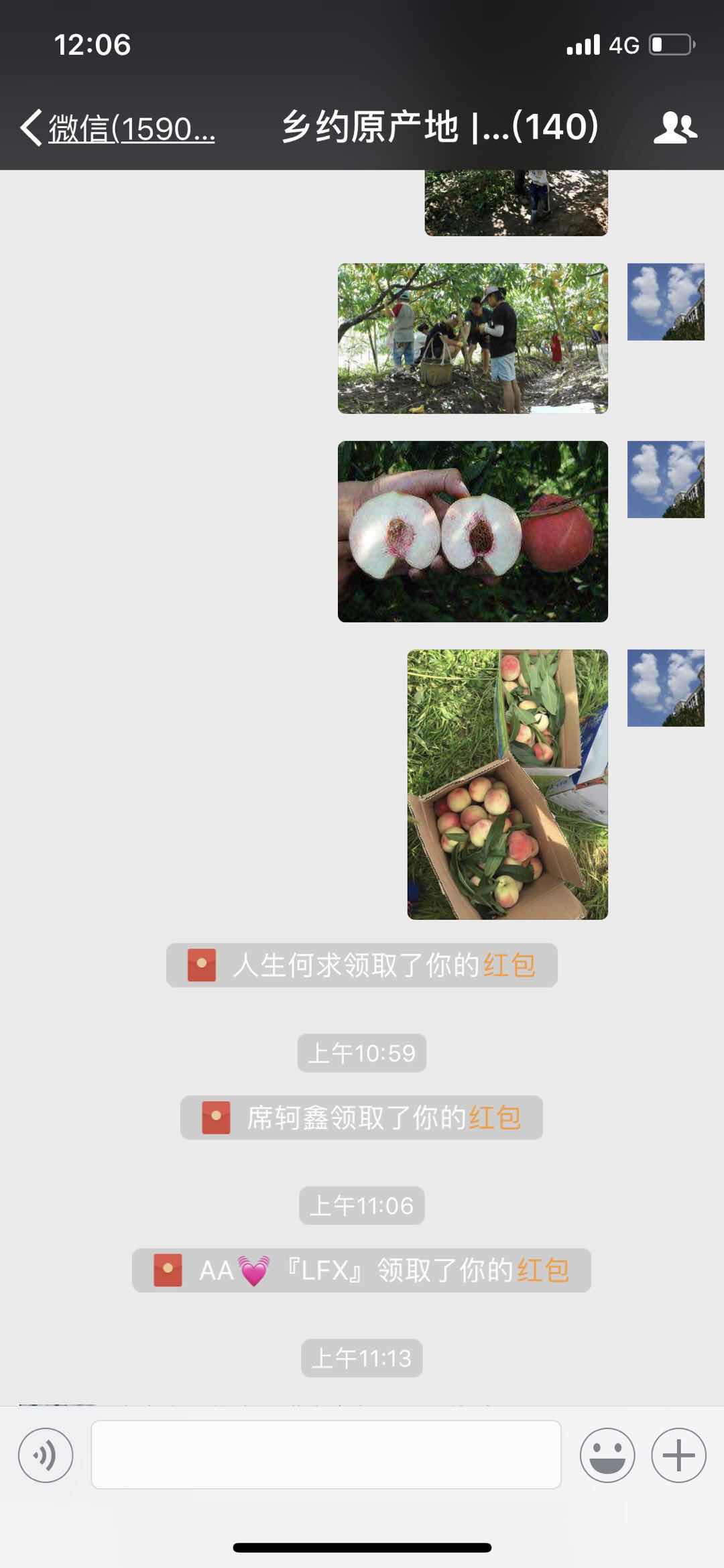The image size is (724, 1568).
Task: Tap 红包 link in 席轲鑫 notice
Action: point(495,1118)
